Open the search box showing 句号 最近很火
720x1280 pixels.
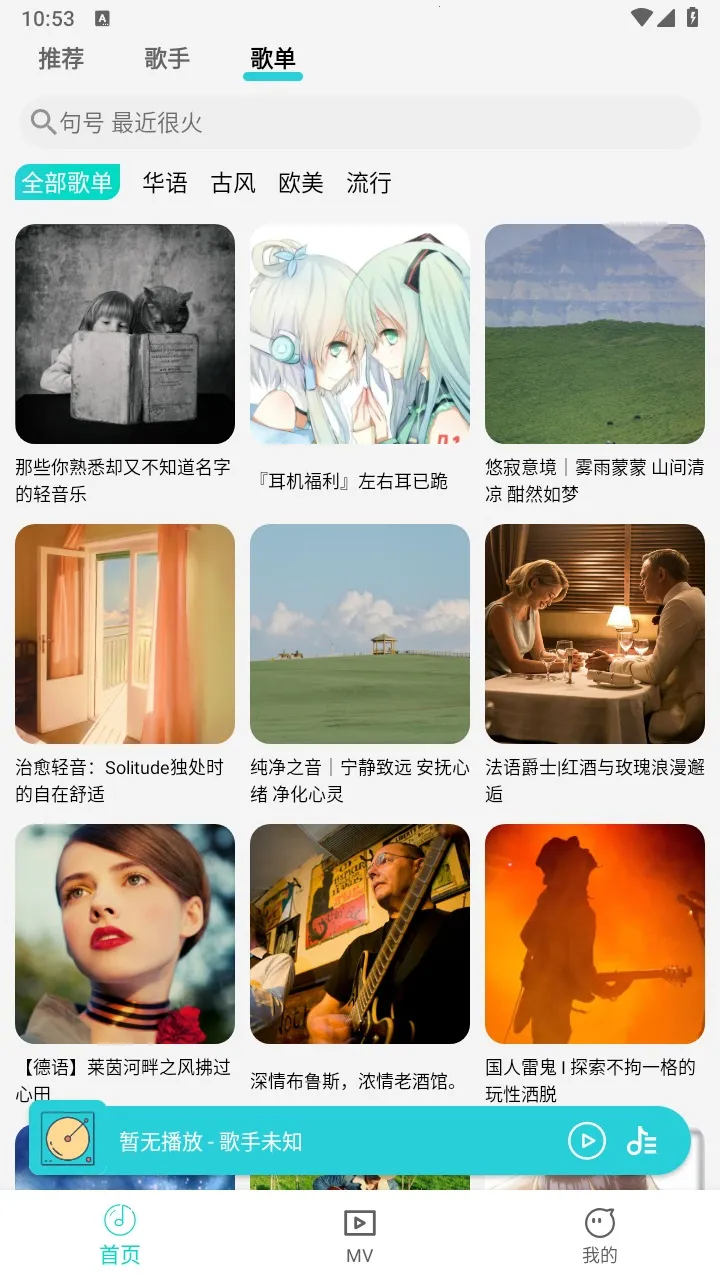(x=360, y=123)
